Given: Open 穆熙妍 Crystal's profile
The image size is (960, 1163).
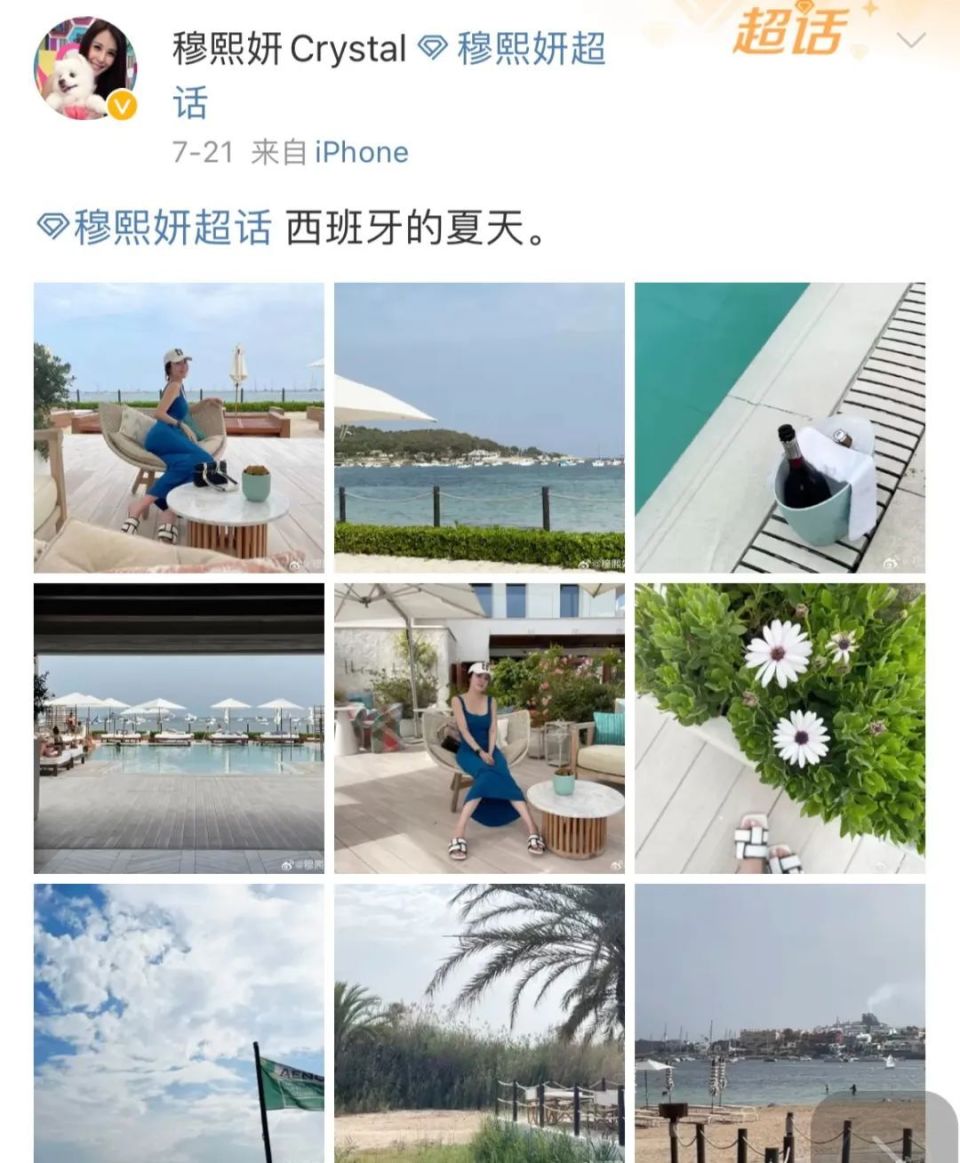Looking at the screenshot, I should point(290,47).
